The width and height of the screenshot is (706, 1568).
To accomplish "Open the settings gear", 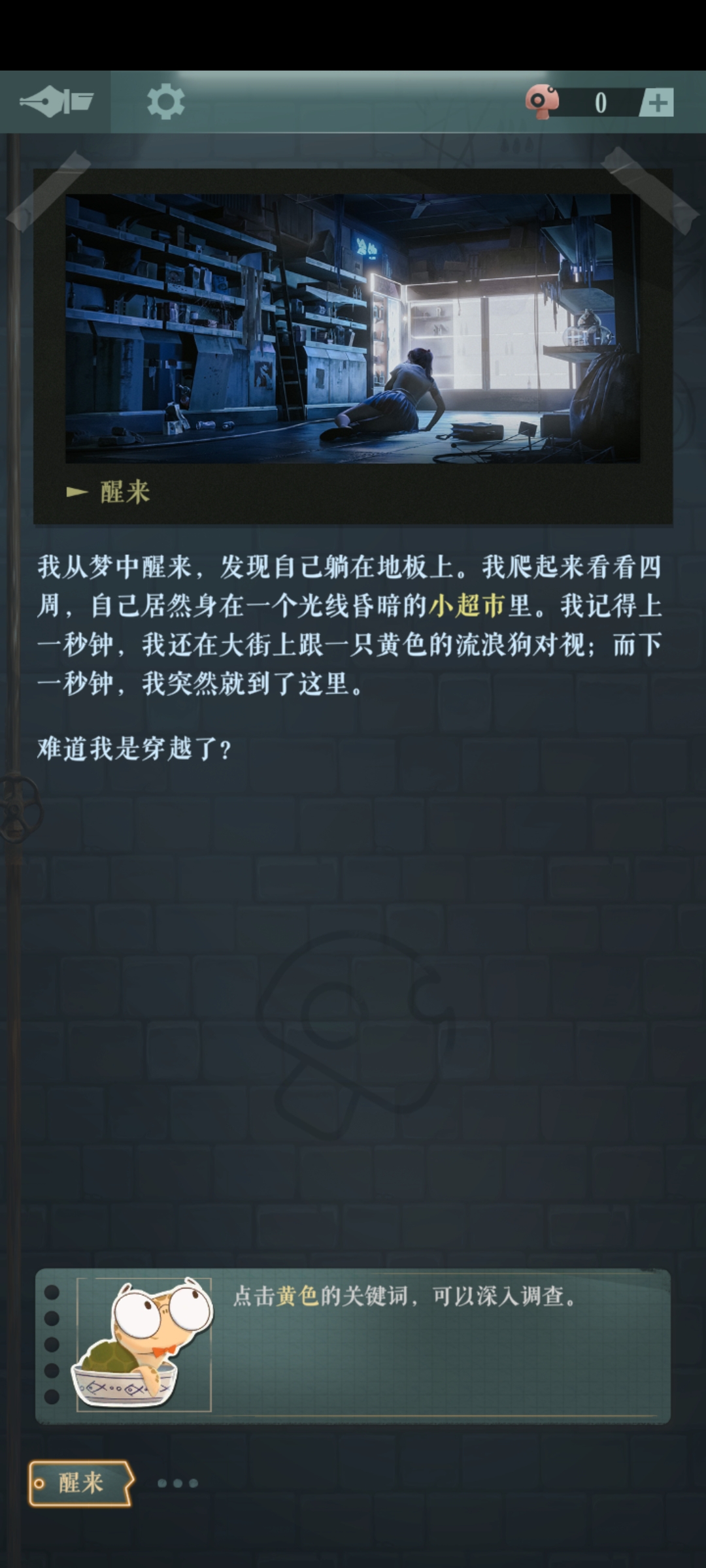I will pyautogui.click(x=165, y=102).
